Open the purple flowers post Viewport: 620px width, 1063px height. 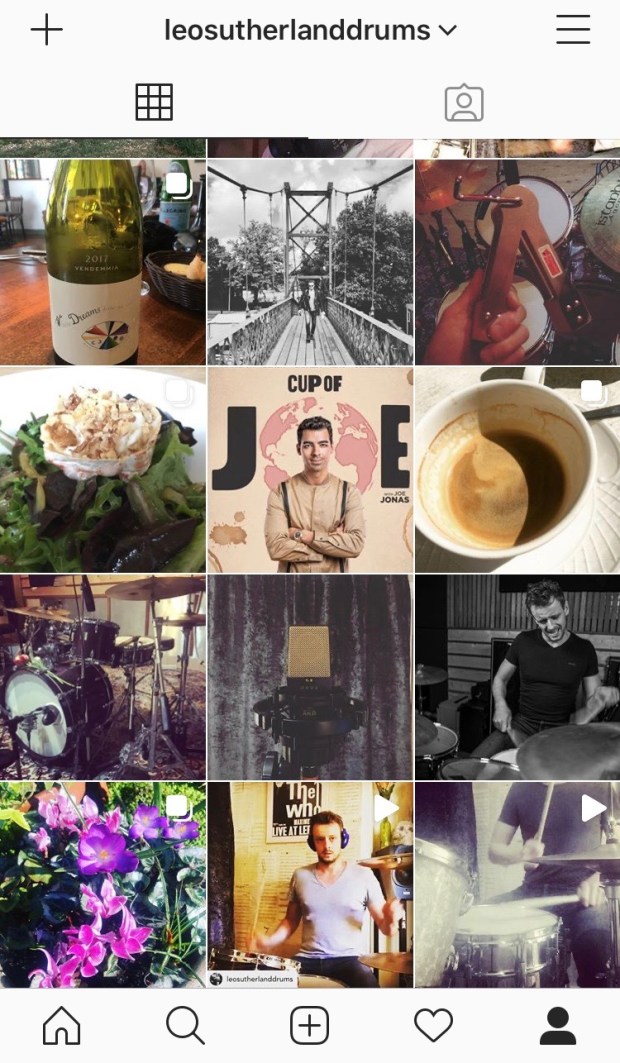[102, 885]
